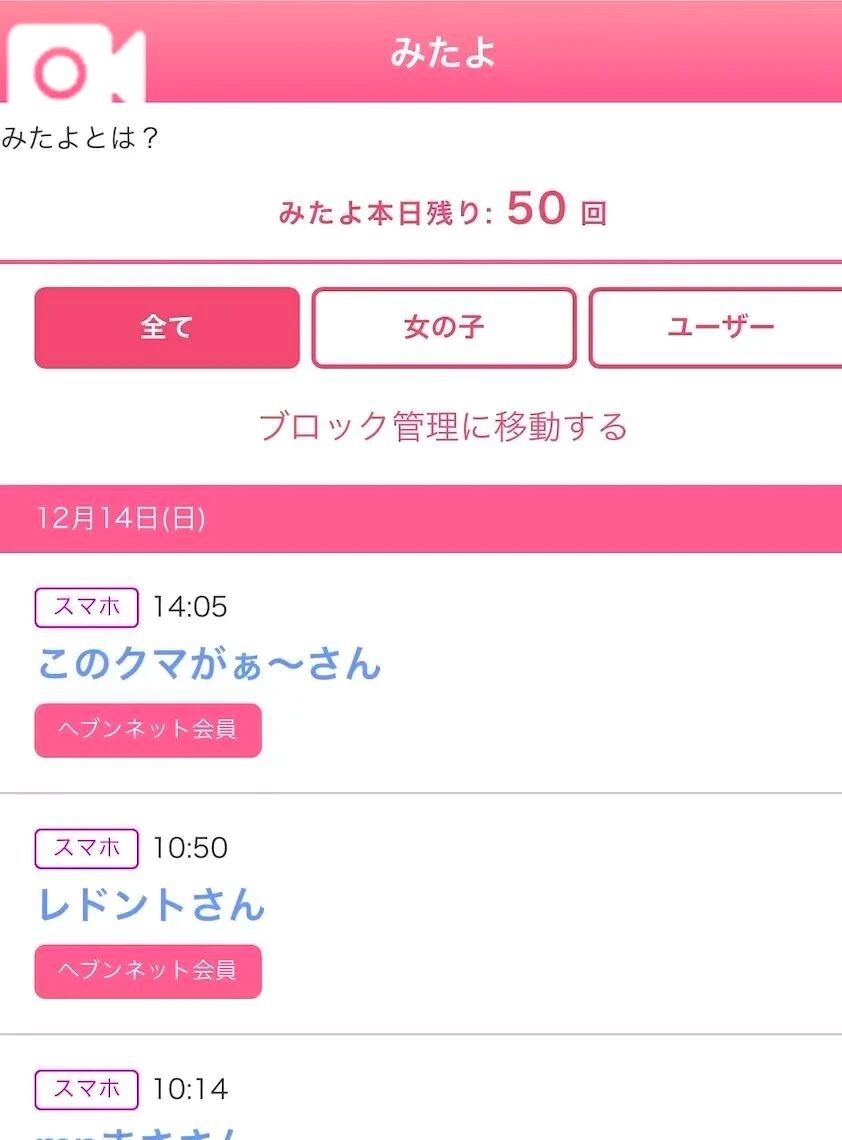Click the ヘブンネット会員 badge under レドントさん

147,970
